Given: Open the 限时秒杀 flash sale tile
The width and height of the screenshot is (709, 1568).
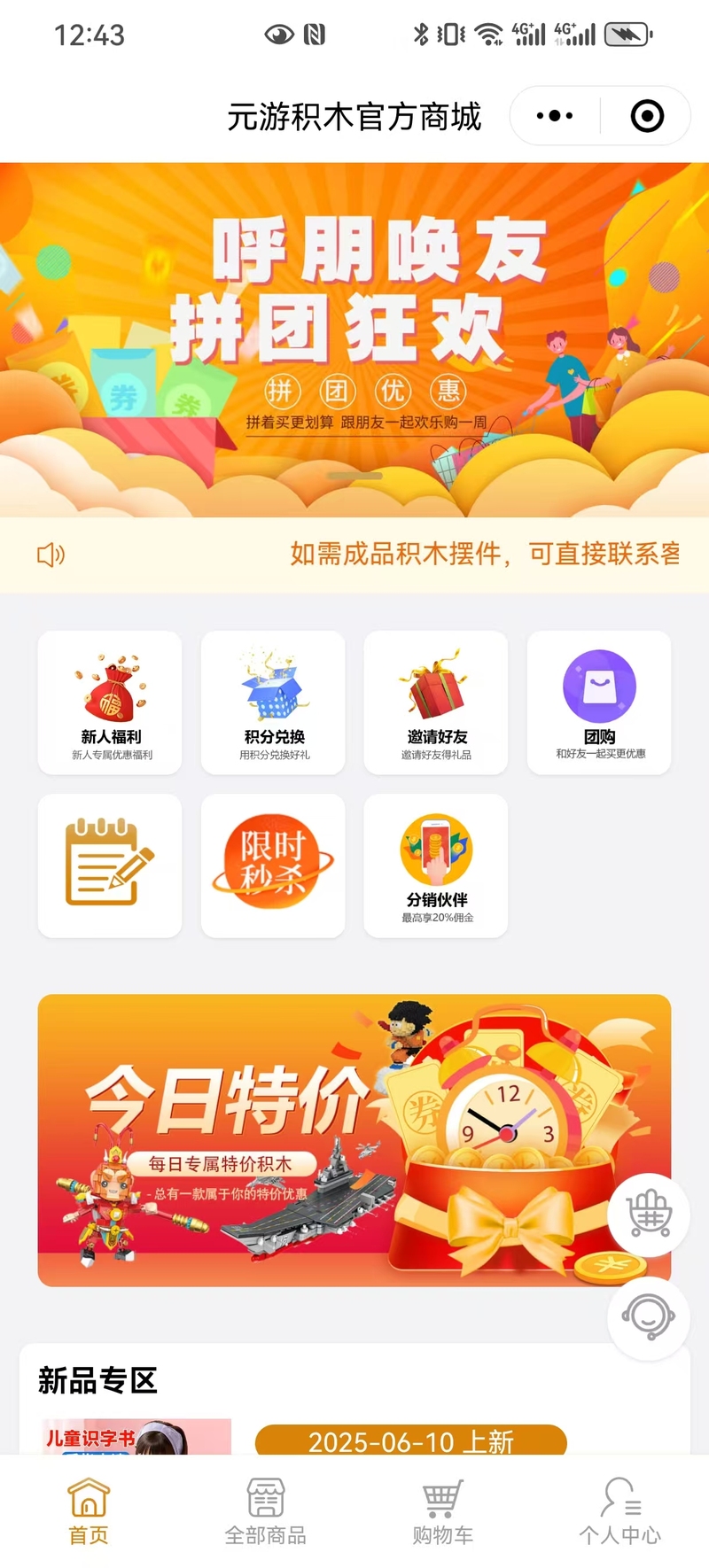Looking at the screenshot, I should click(273, 866).
